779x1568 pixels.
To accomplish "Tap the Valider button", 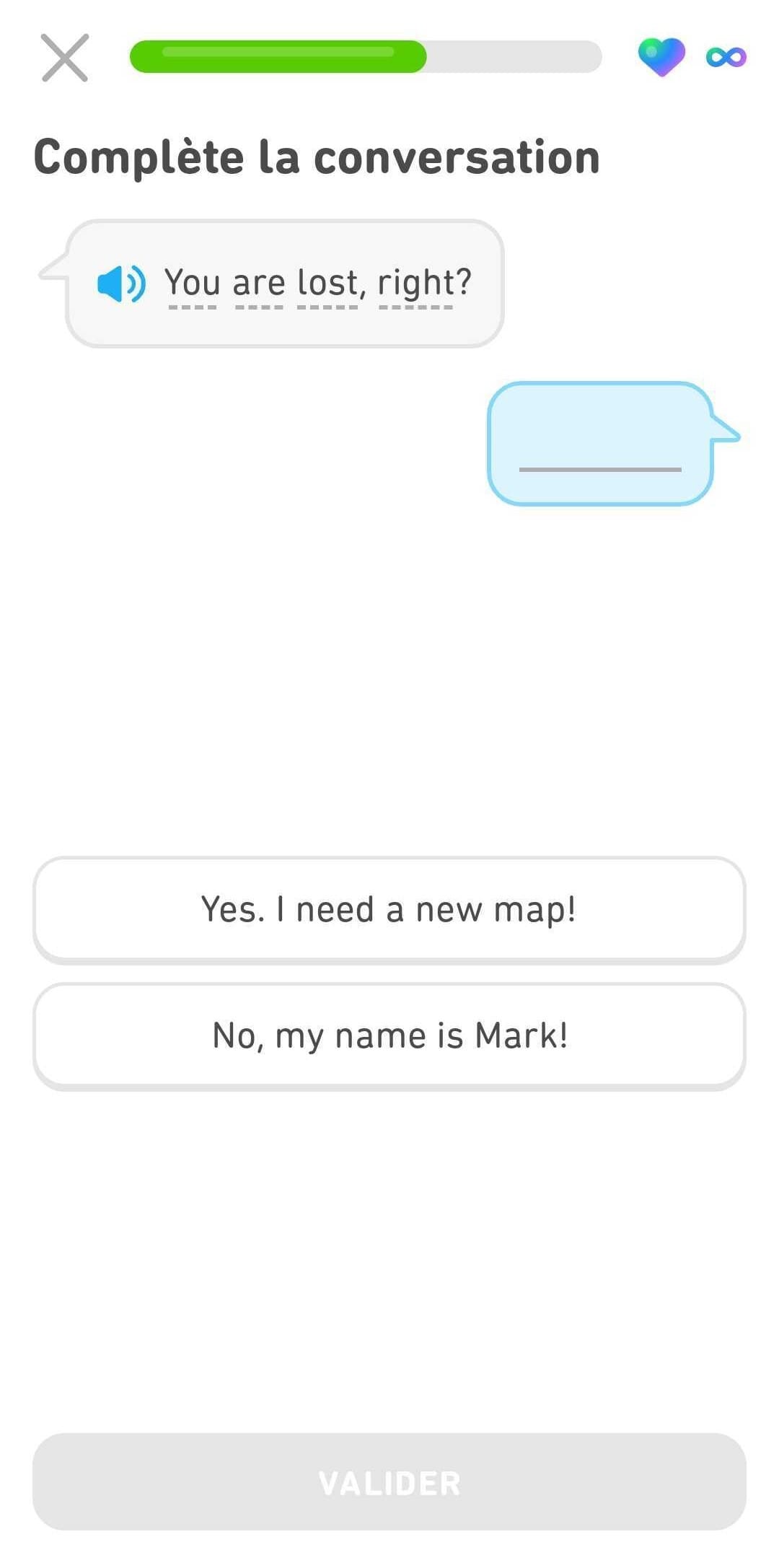I will pyautogui.click(x=389, y=1482).
